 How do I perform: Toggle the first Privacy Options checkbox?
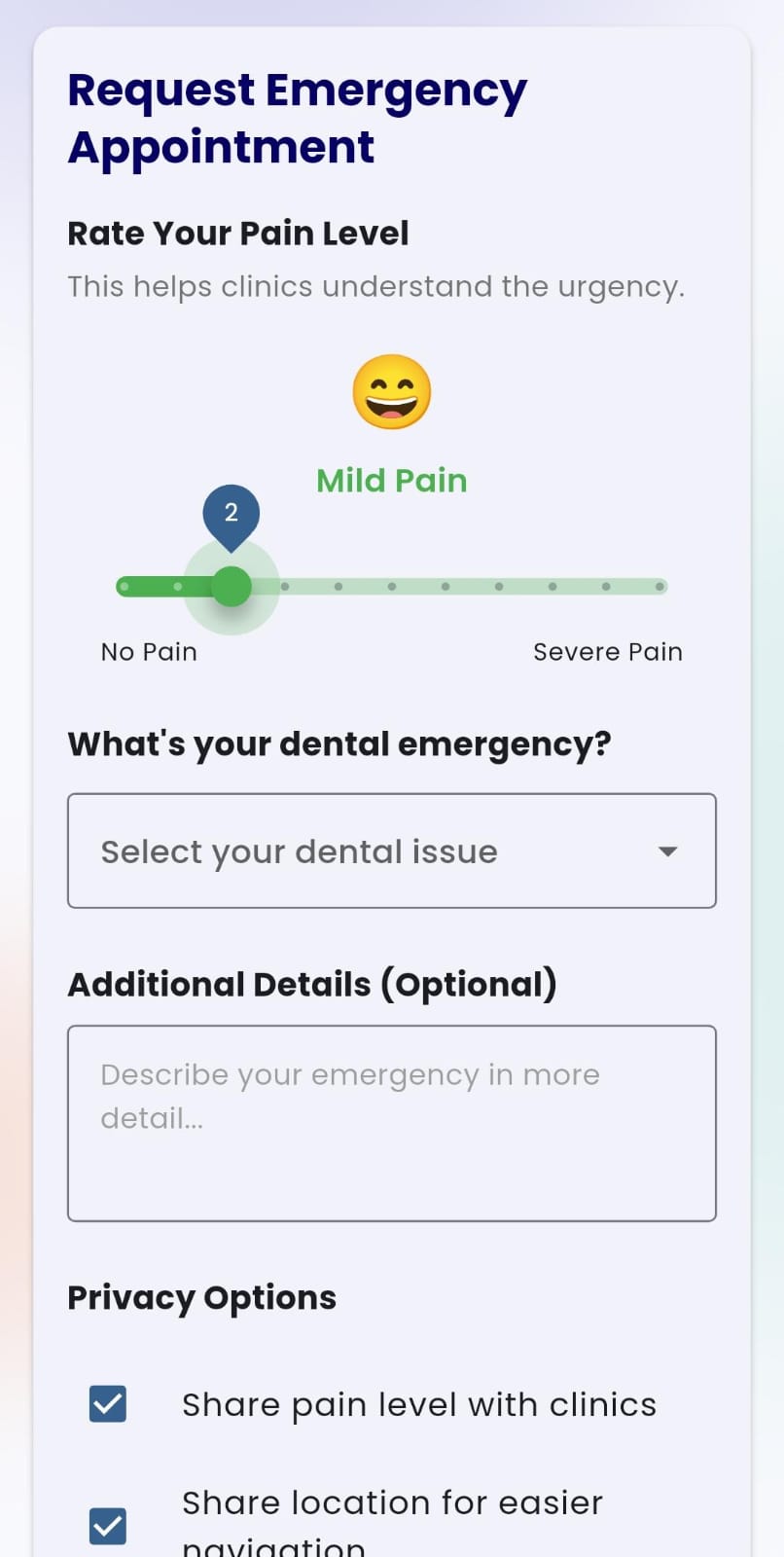pyautogui.click(x=107, y=1403)
